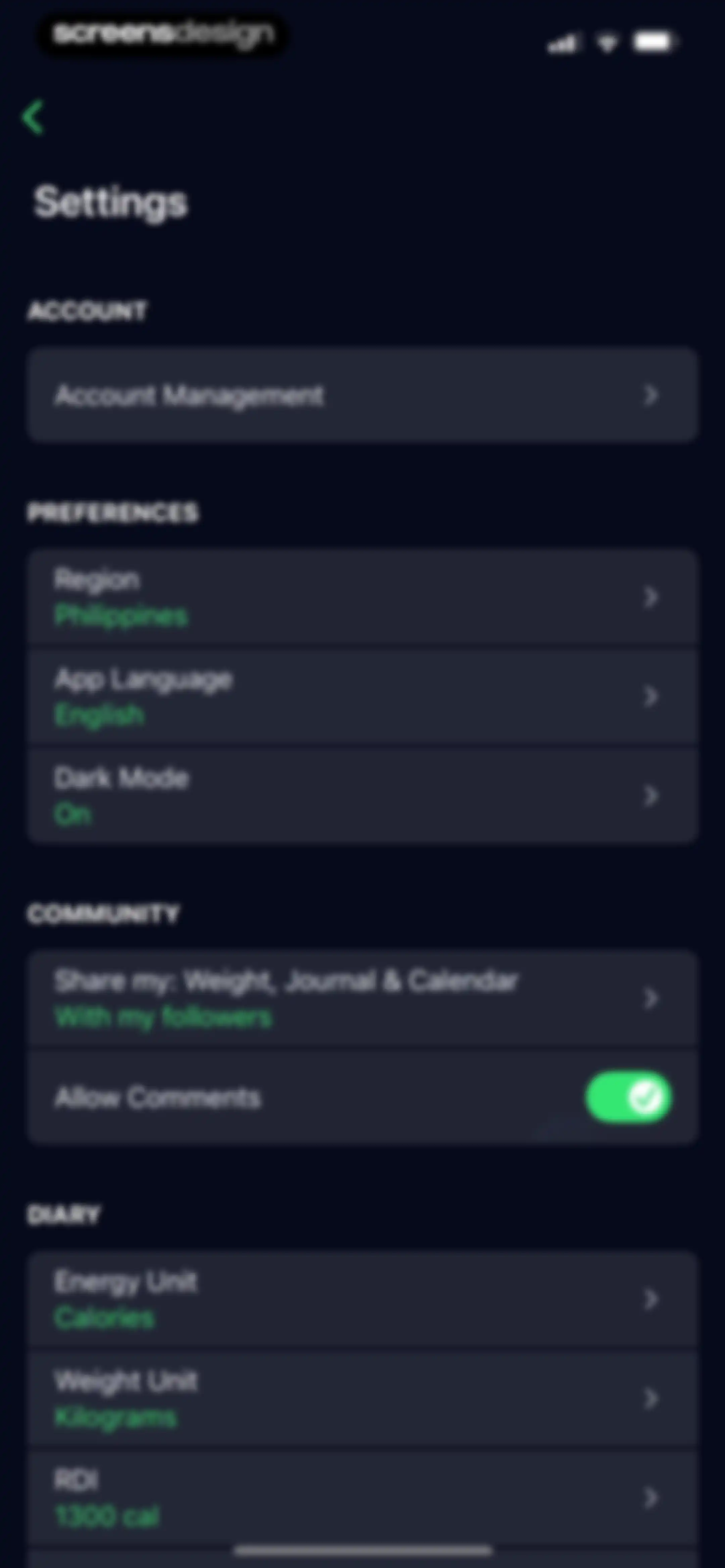
Task: Toggle Allow Comments off
Action: tap(628, 1097)
